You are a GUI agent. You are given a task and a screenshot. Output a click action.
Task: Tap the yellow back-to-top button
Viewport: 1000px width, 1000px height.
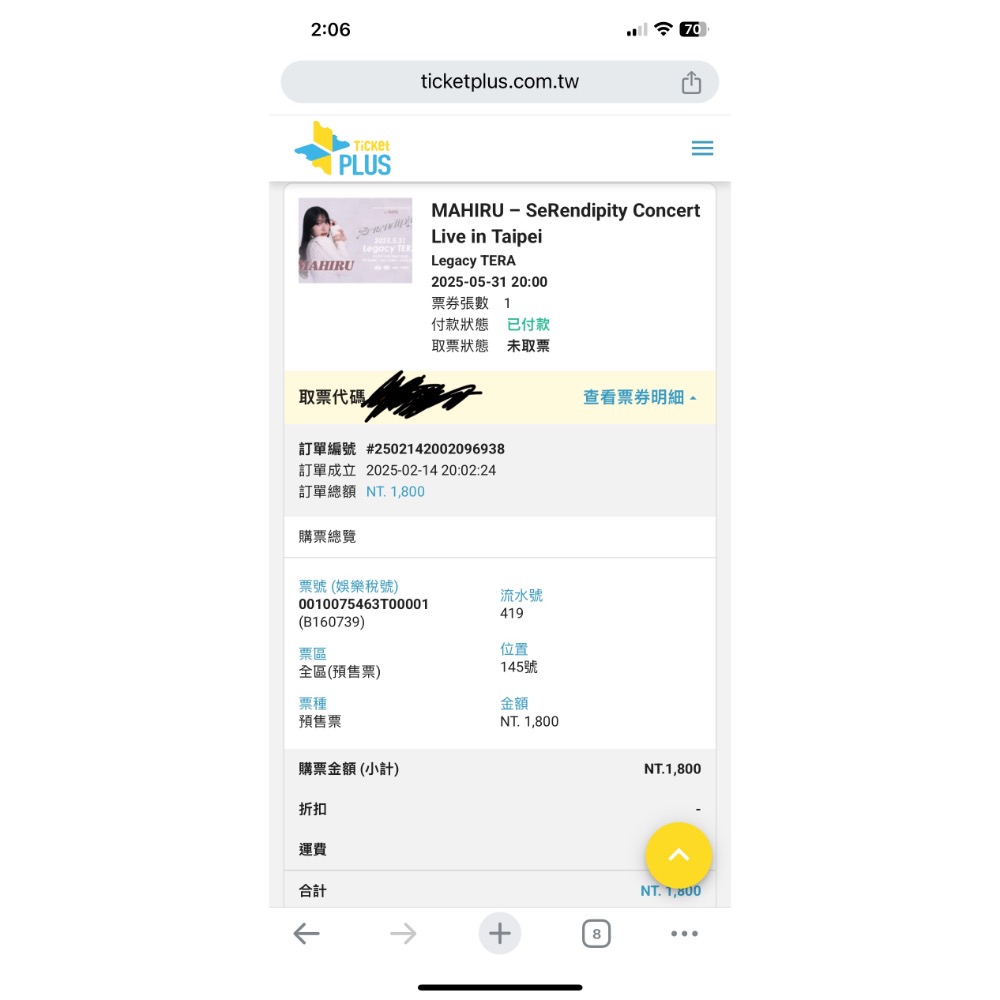point(678,855)
